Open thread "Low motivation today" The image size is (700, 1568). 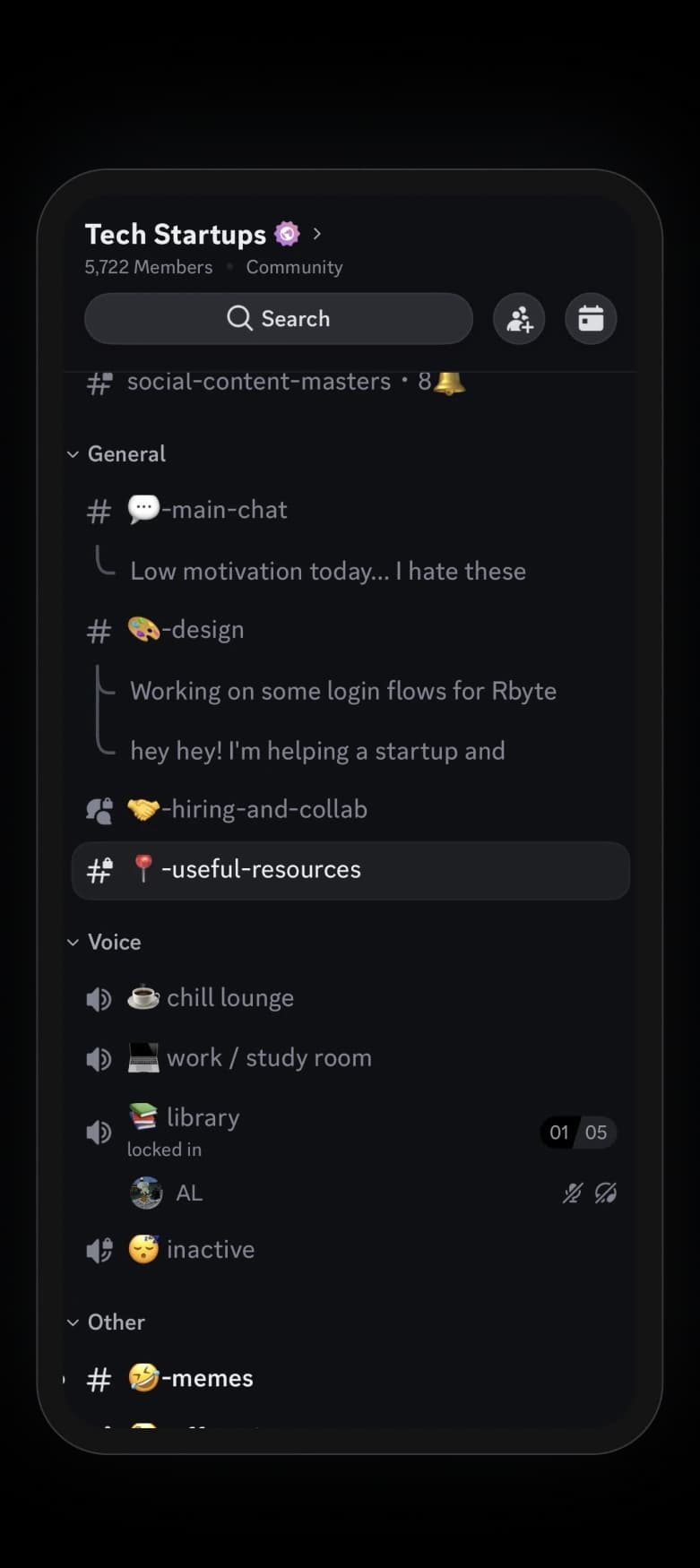[327, 572]
